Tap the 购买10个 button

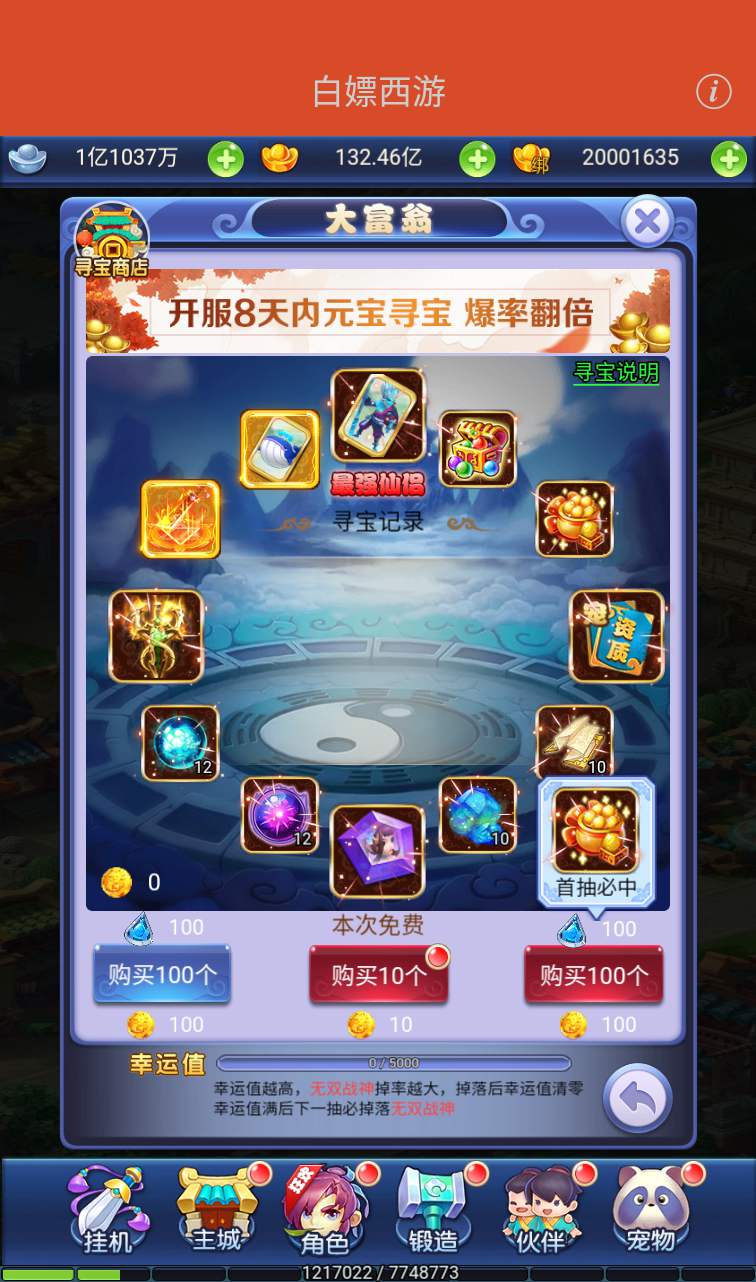click(378, 975)
